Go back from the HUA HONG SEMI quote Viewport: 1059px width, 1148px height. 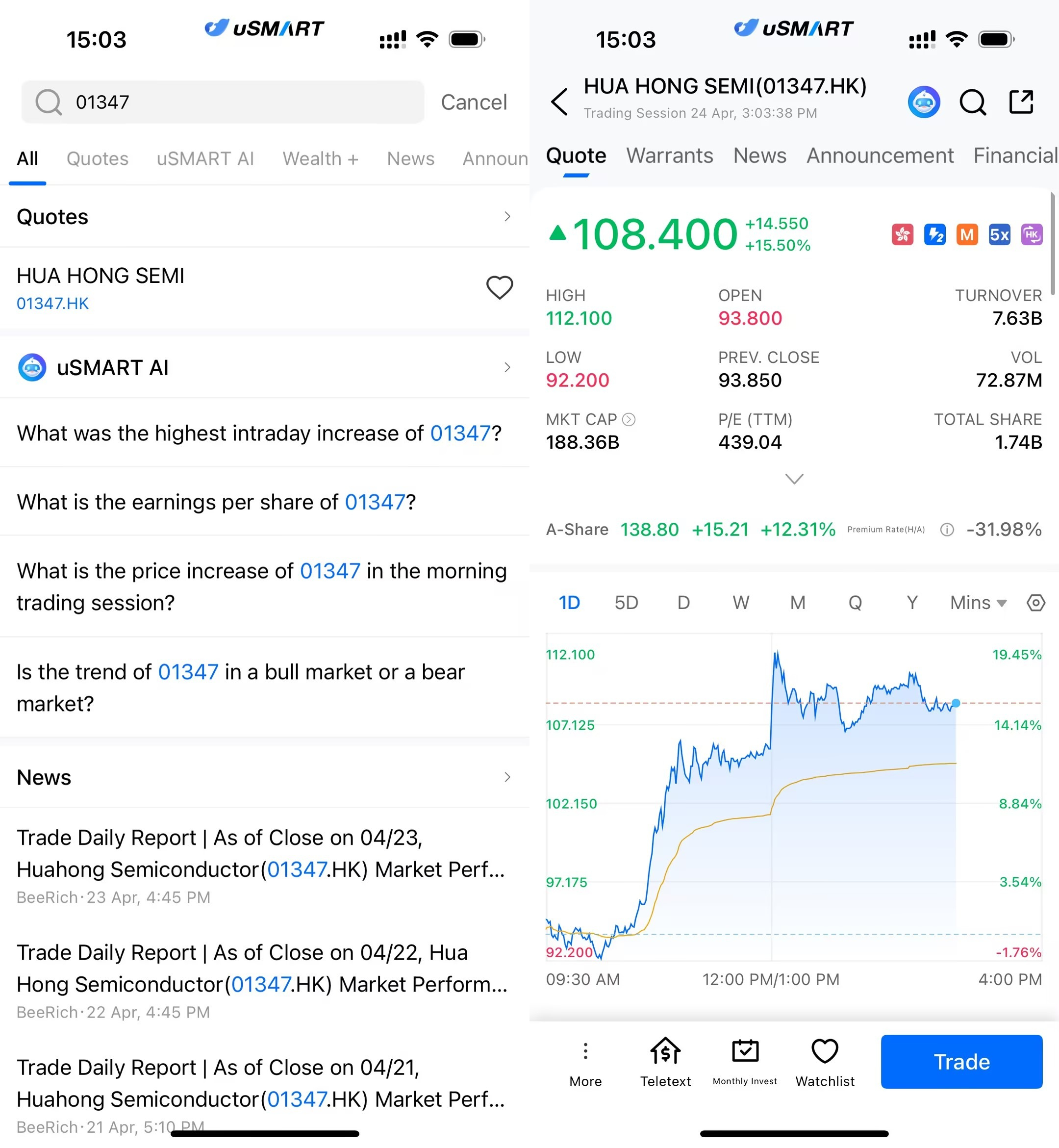click(559, 102)
